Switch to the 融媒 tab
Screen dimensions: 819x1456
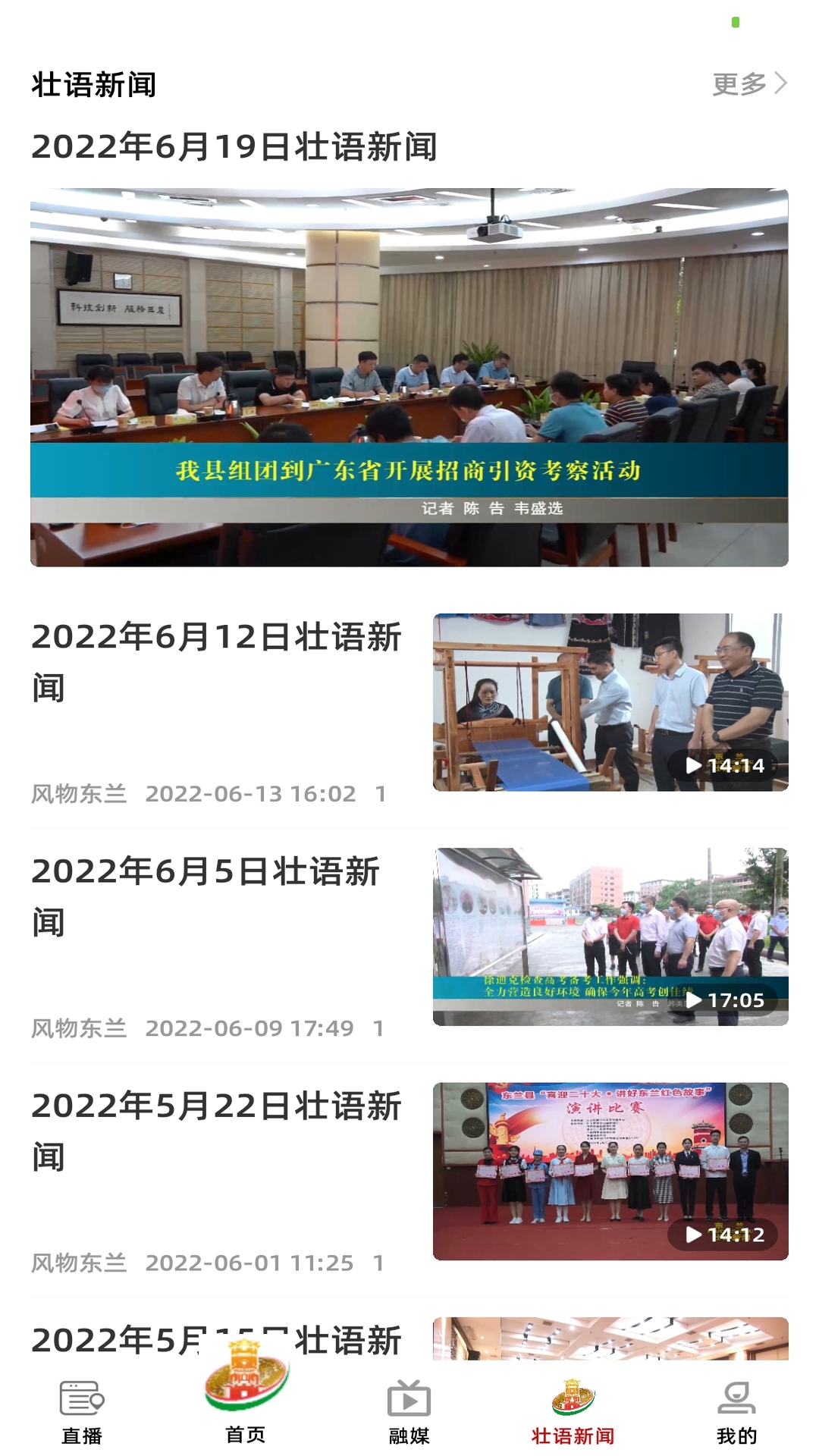click(409, 1412)
